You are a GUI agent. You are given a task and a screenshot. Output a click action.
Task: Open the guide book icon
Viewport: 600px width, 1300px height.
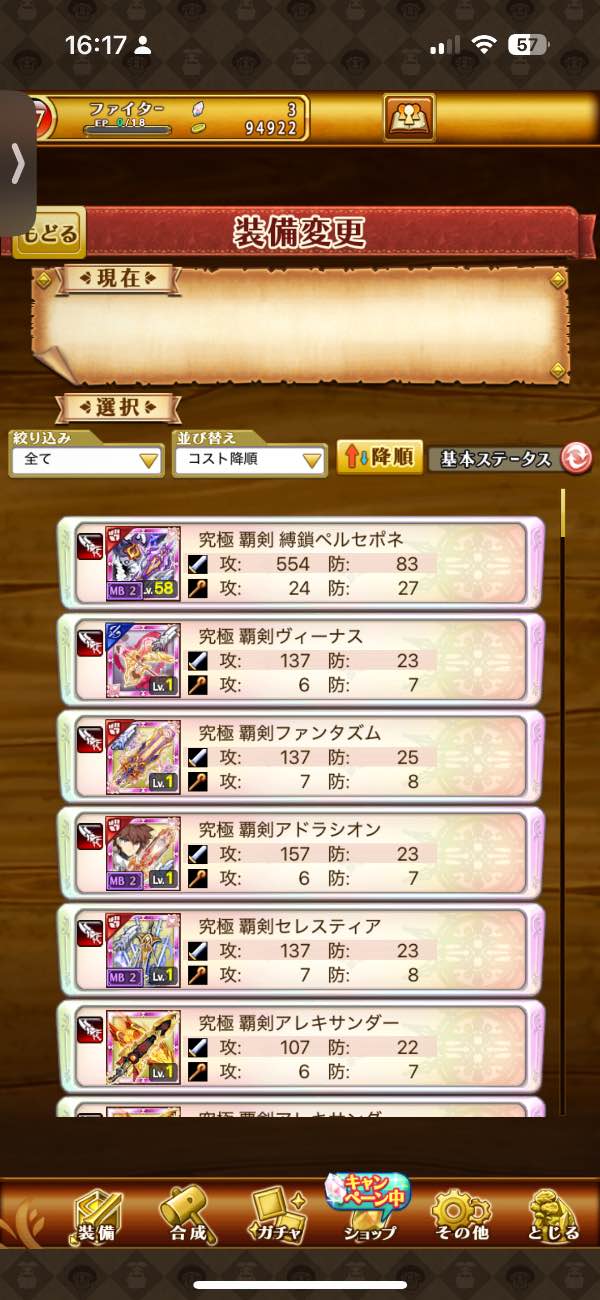coord(409,118)
